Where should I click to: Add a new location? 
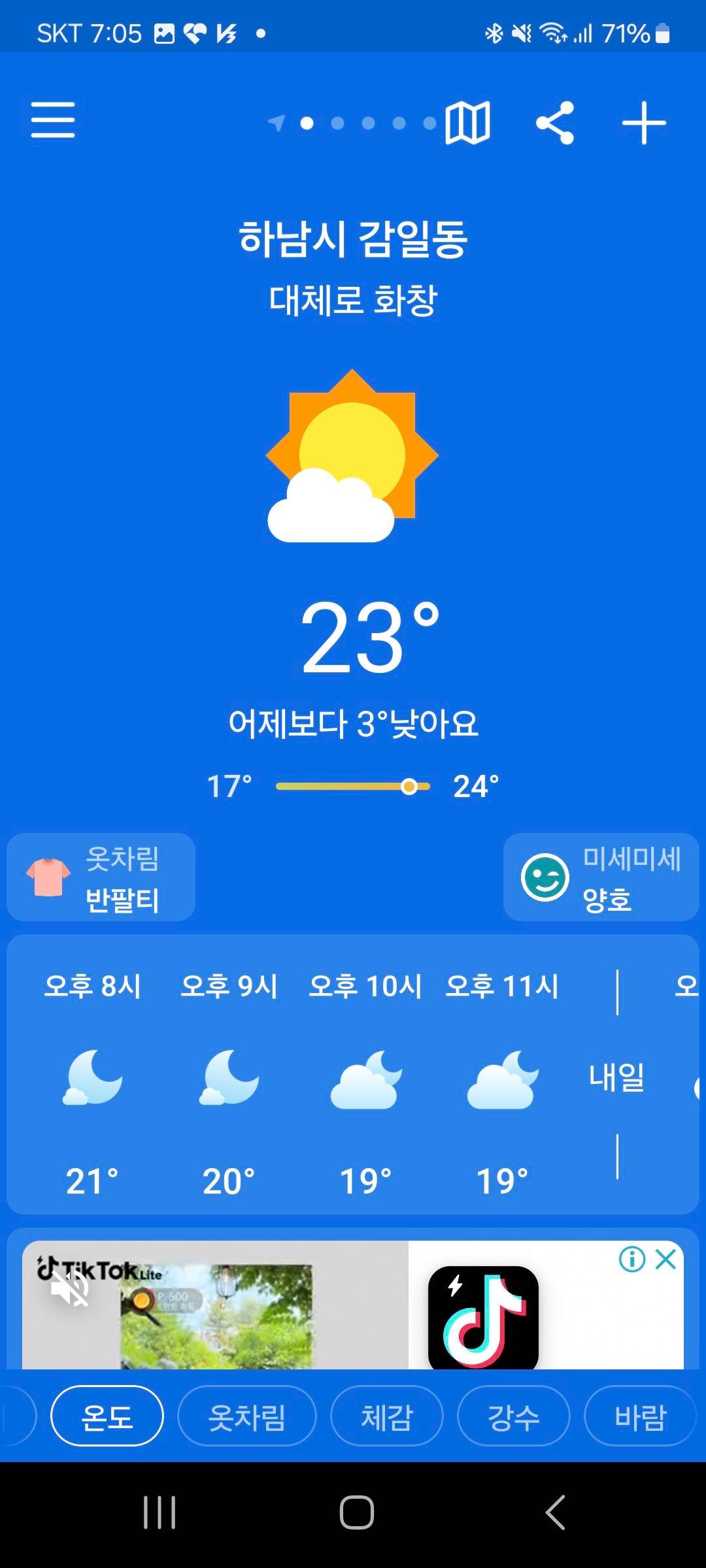tap(643, 122)
